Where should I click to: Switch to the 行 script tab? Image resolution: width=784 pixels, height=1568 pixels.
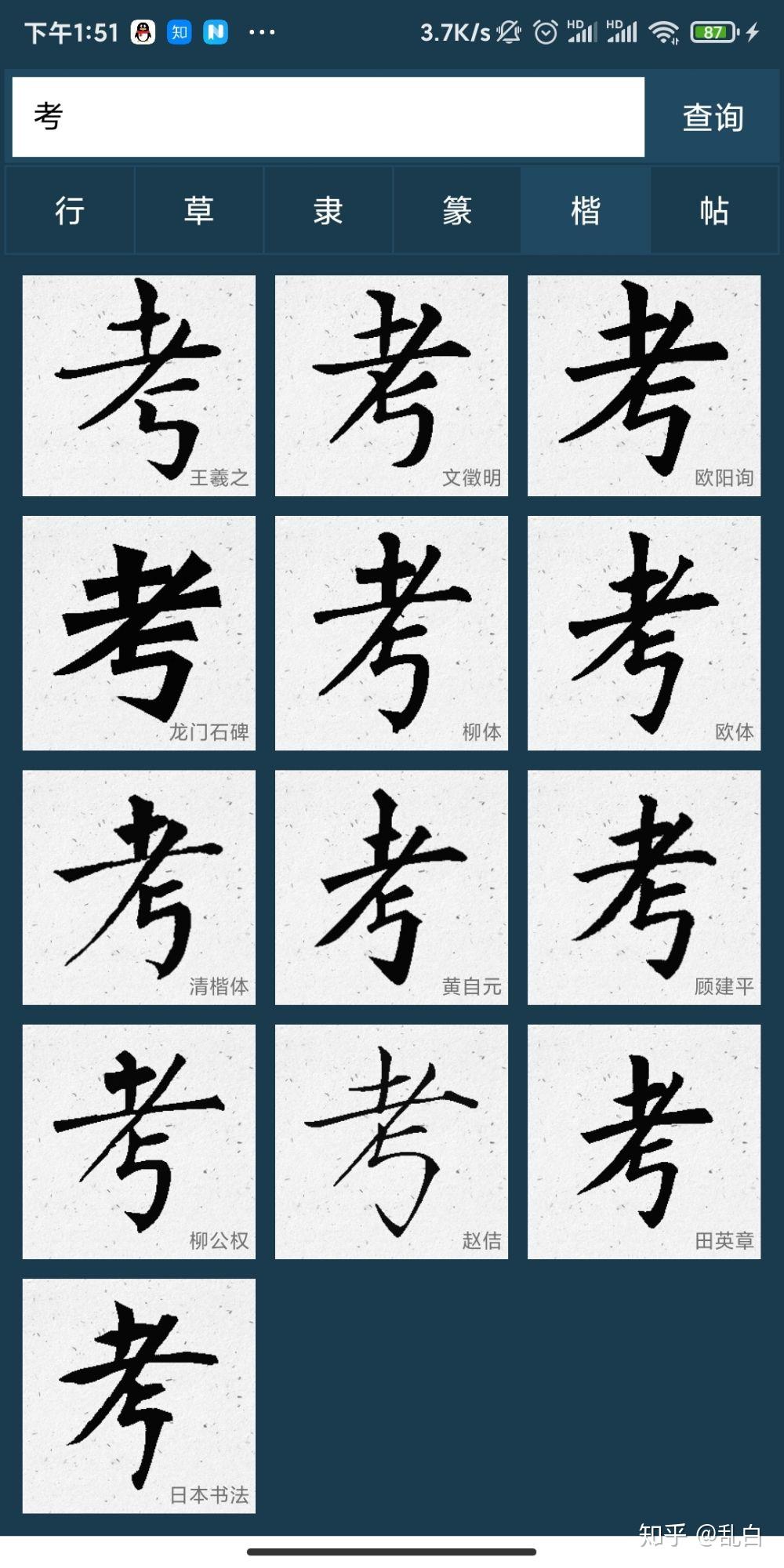(x=70, y=210)
